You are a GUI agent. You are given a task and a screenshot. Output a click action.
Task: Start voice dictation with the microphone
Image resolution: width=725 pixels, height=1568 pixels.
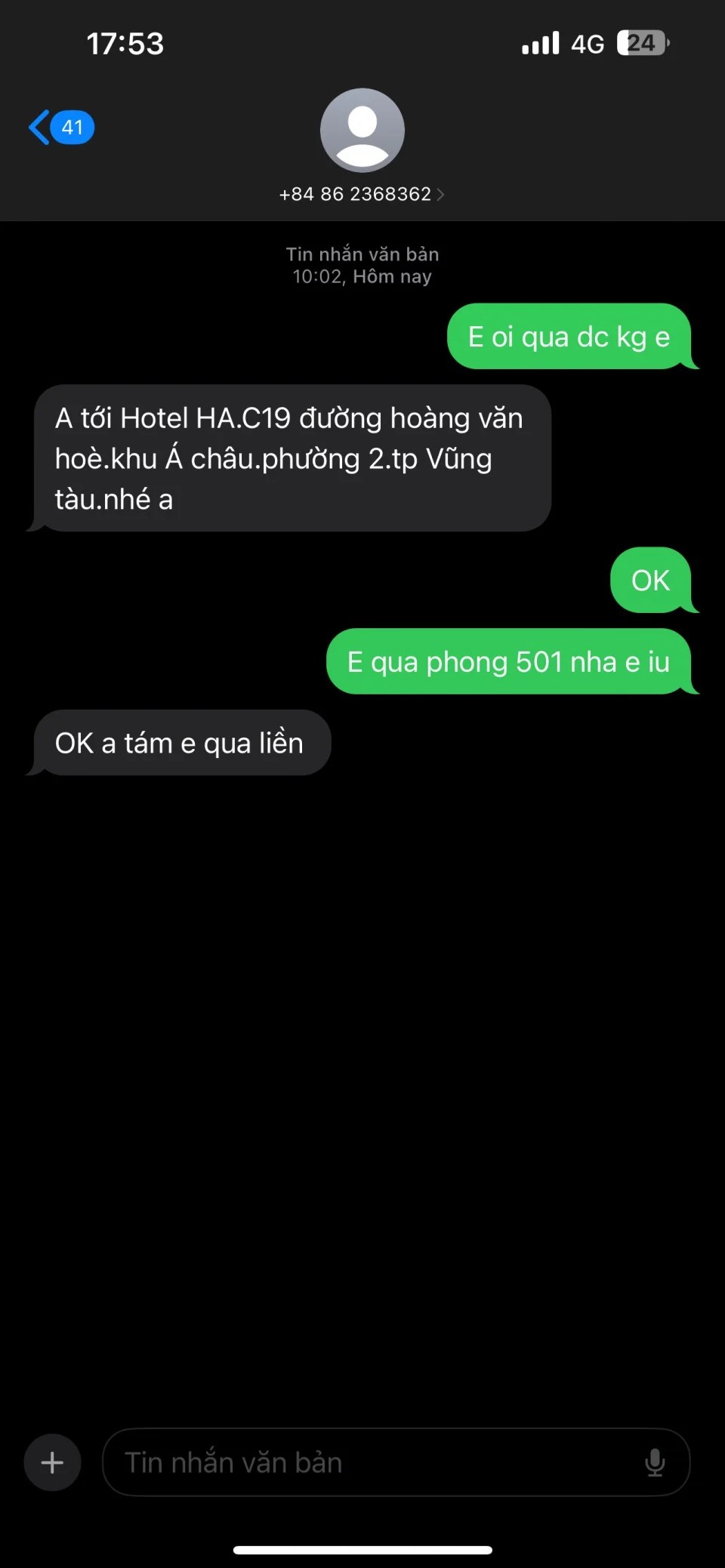click(x=655, y=1462)
